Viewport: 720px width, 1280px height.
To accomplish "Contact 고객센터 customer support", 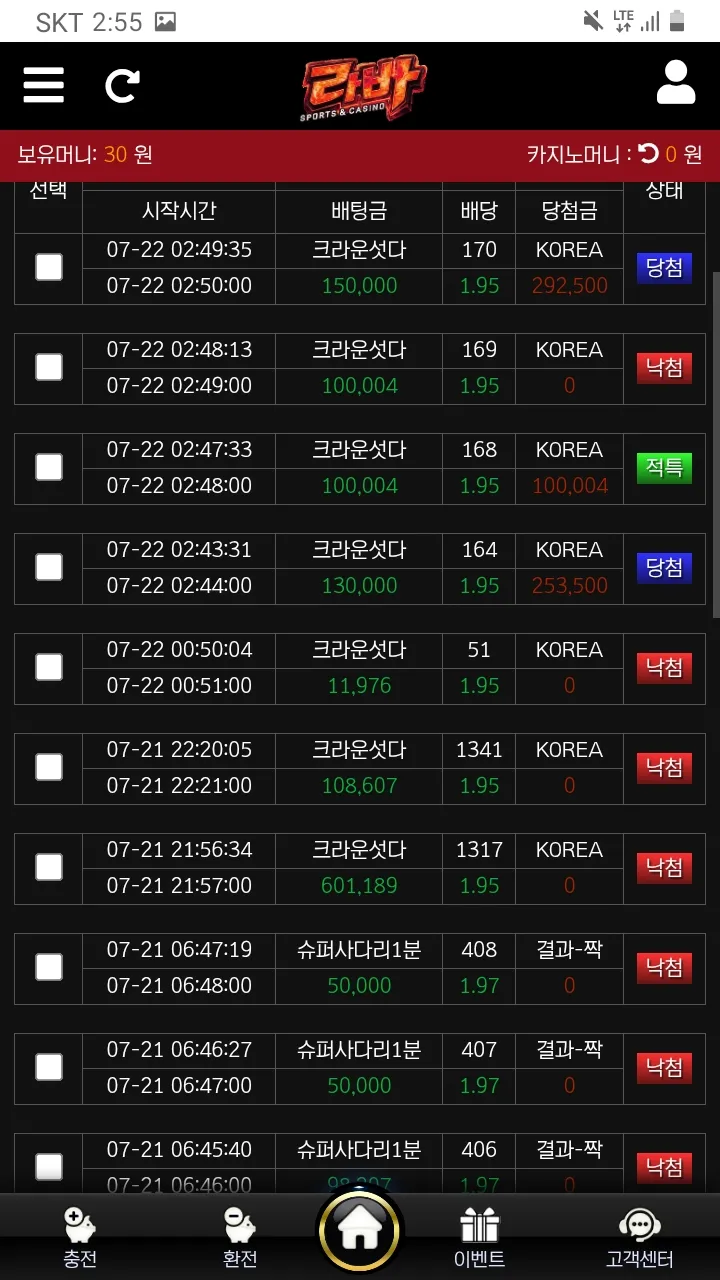I will (640, 1238).
